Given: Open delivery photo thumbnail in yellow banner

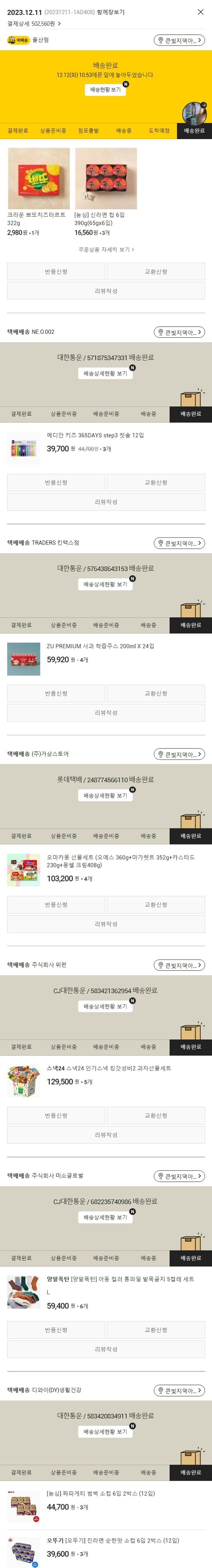Looking at the screenshot, I should pyautogui.click(x=194, y=113).
